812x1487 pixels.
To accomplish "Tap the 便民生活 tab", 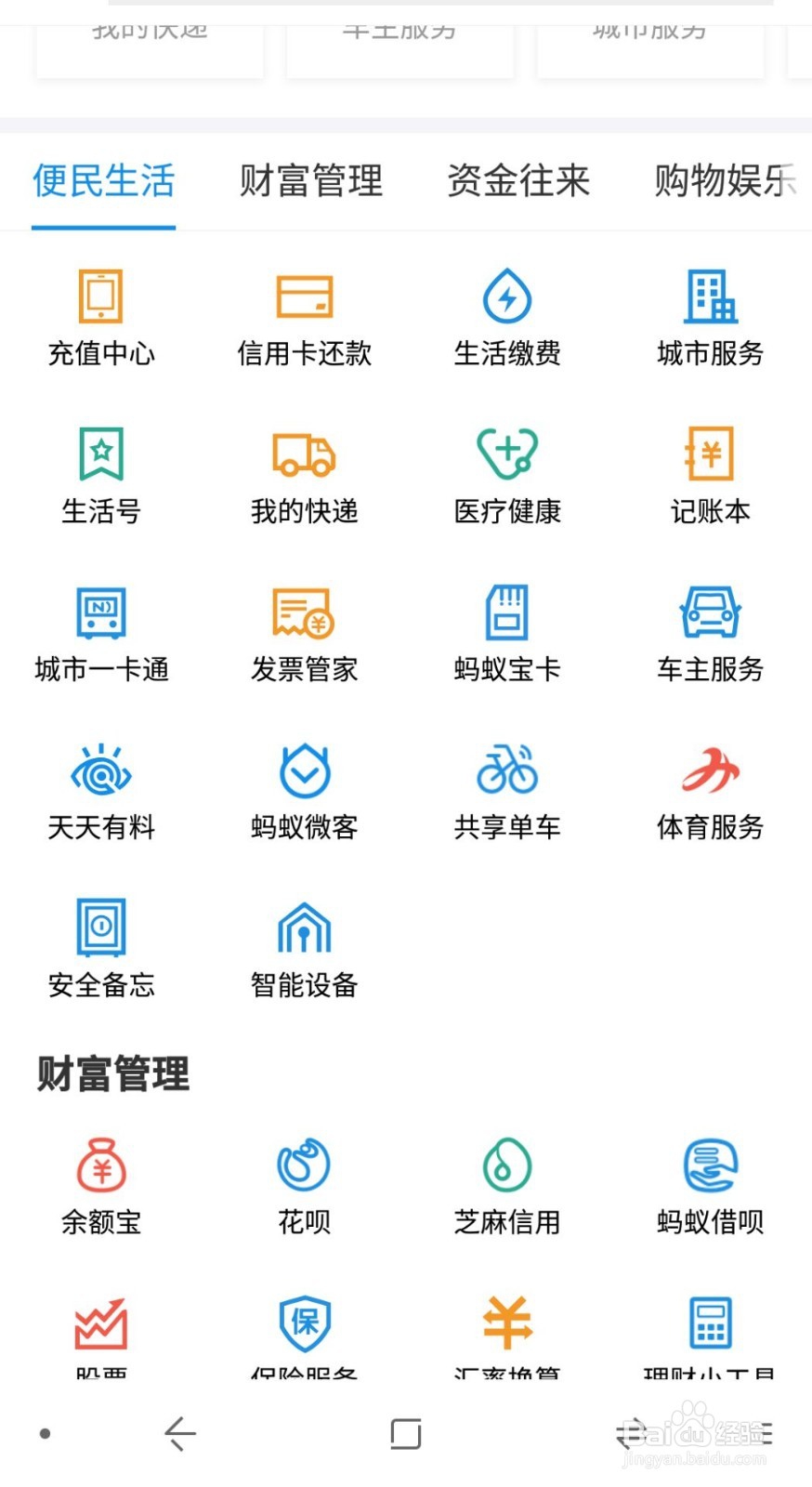I will [x=104, y=180].
